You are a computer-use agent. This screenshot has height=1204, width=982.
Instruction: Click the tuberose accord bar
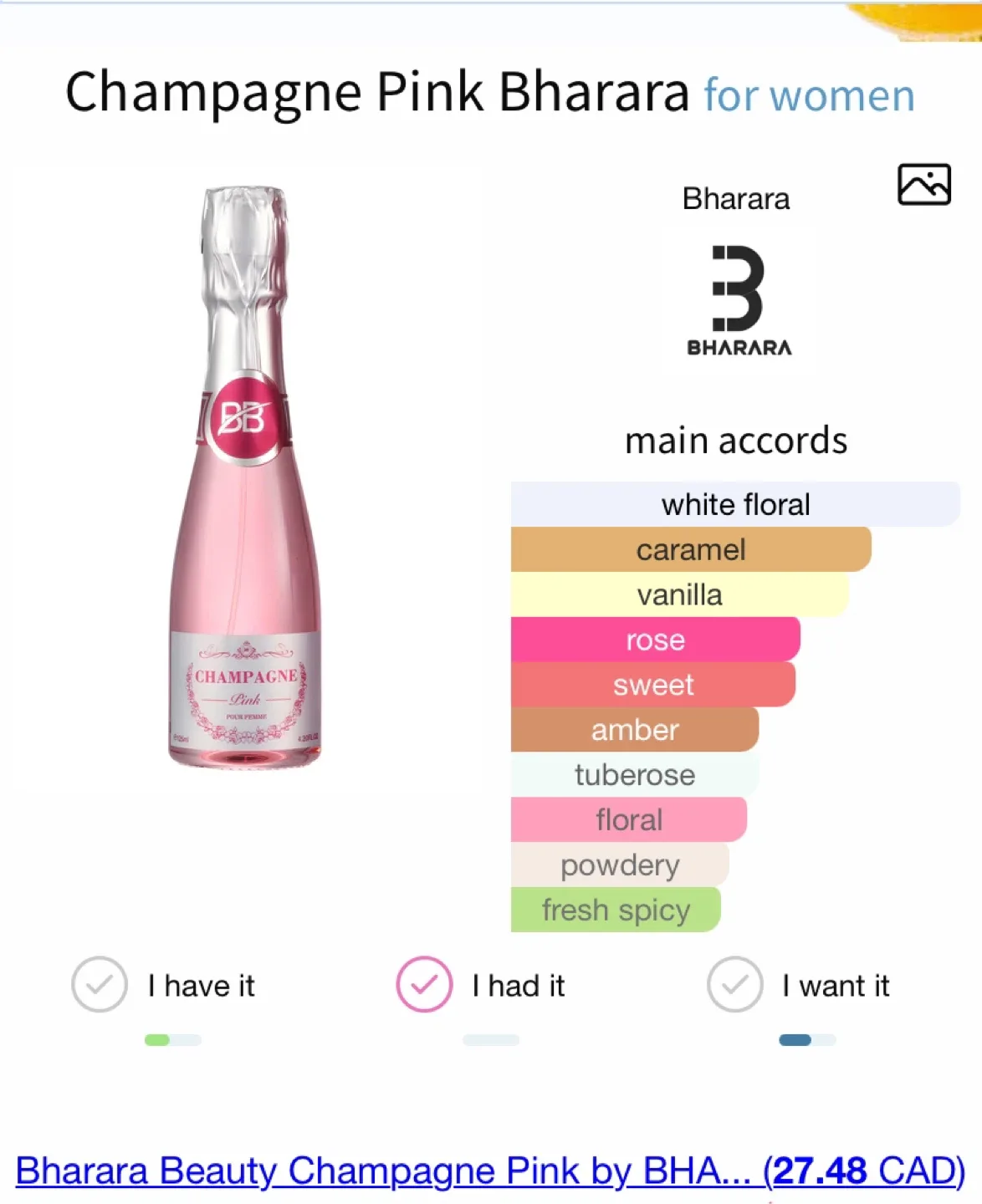633,775
